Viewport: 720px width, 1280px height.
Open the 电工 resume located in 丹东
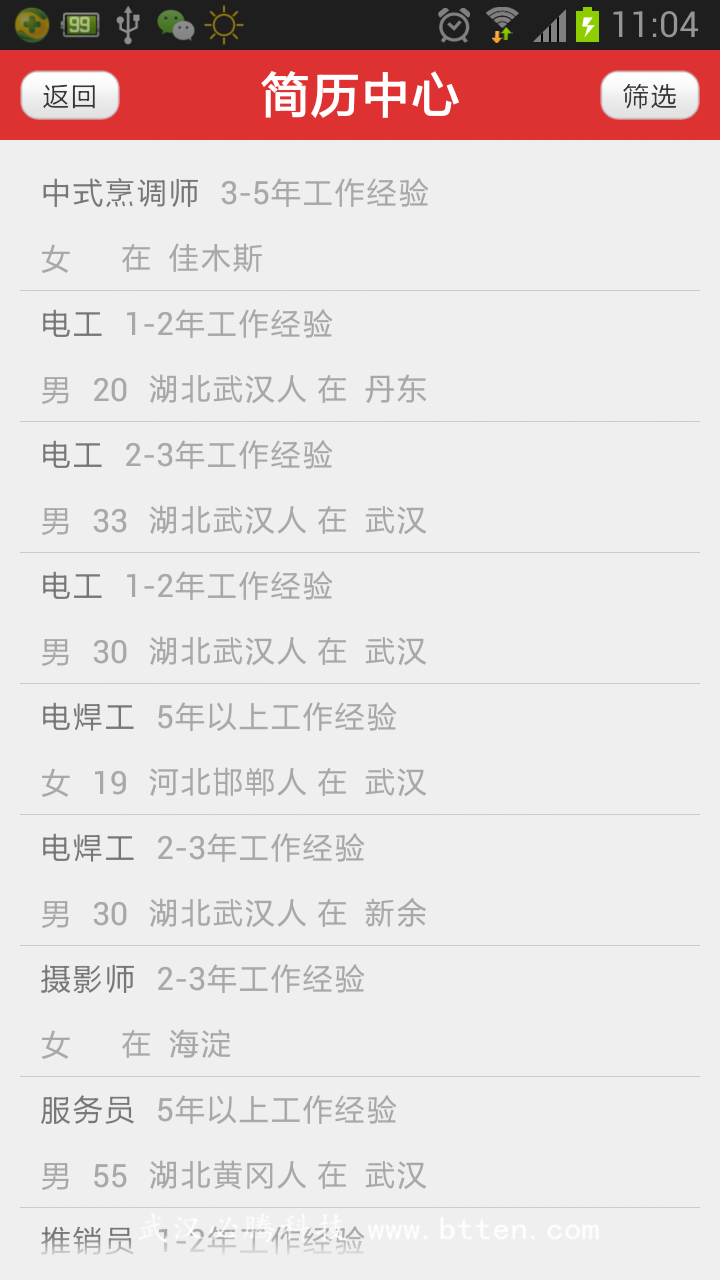[x=360, y=357]
